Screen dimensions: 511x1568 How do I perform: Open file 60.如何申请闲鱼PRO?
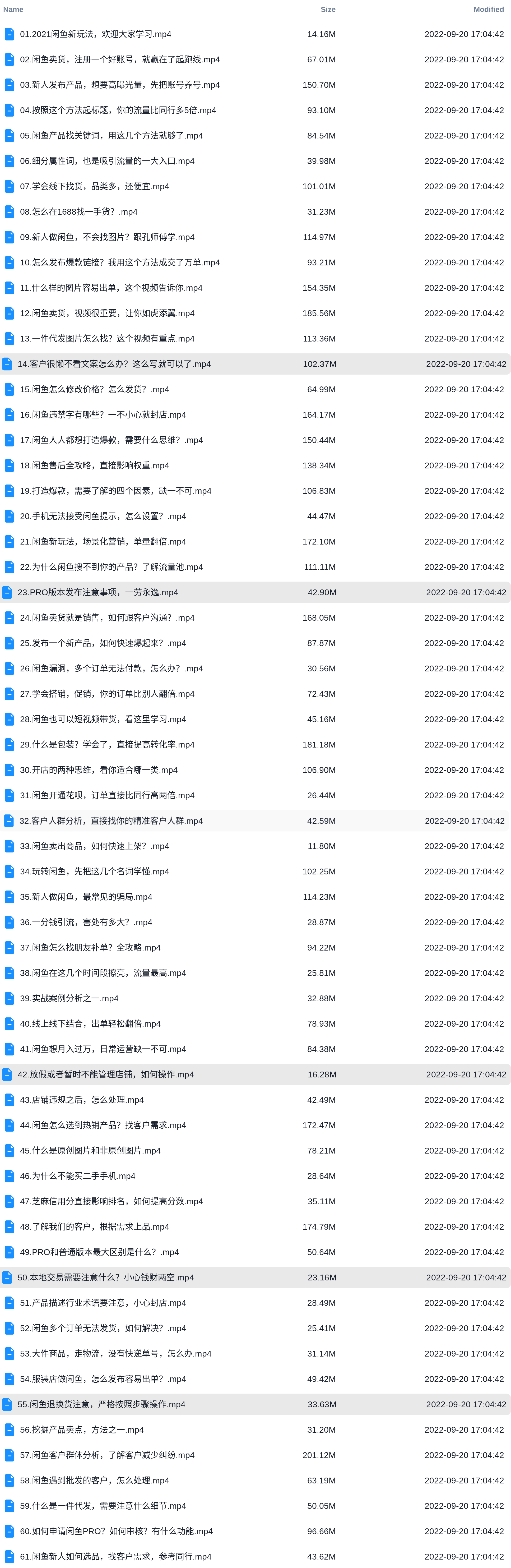click(116, 1532)
